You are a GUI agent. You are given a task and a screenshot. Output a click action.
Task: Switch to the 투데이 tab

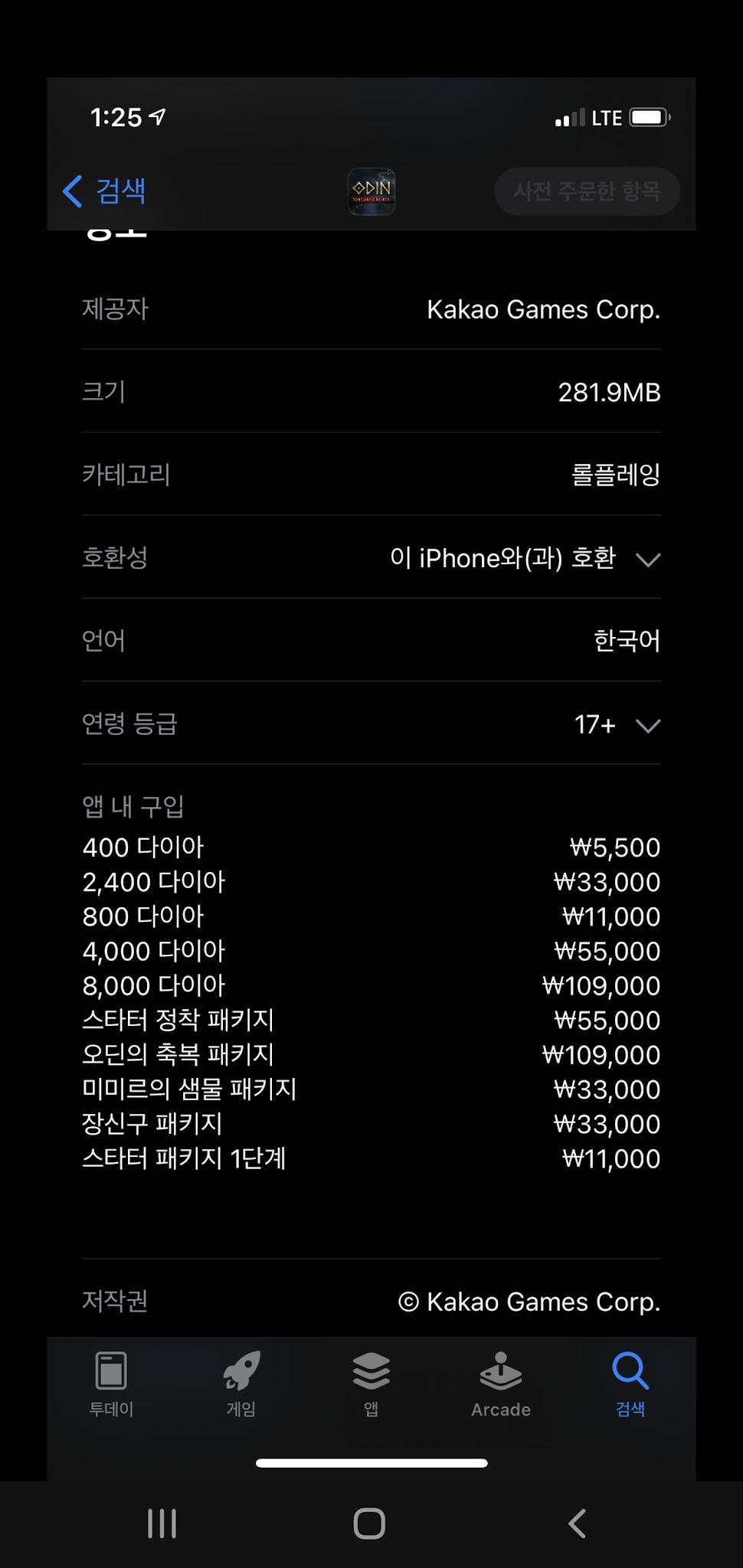tap(112, 1383)
